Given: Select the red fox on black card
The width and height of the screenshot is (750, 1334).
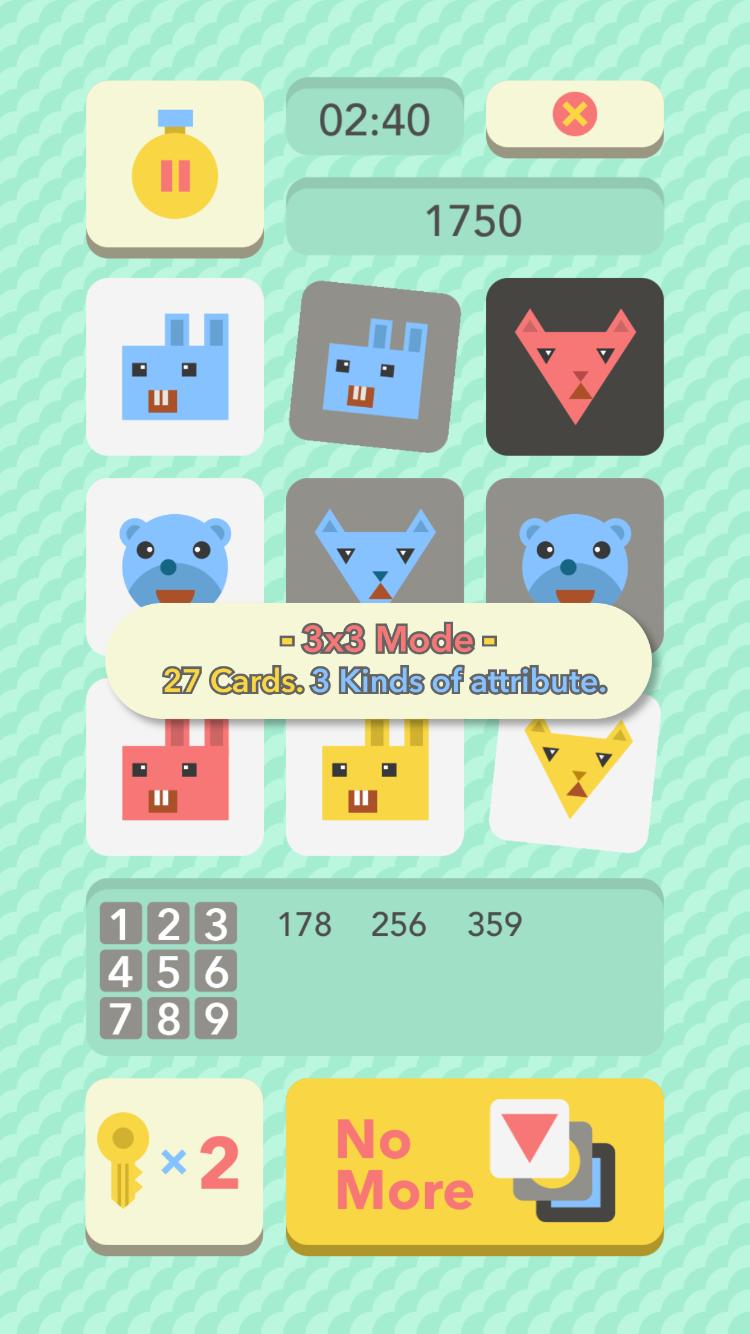Looking at the screenshot, I should click(574, 367).
